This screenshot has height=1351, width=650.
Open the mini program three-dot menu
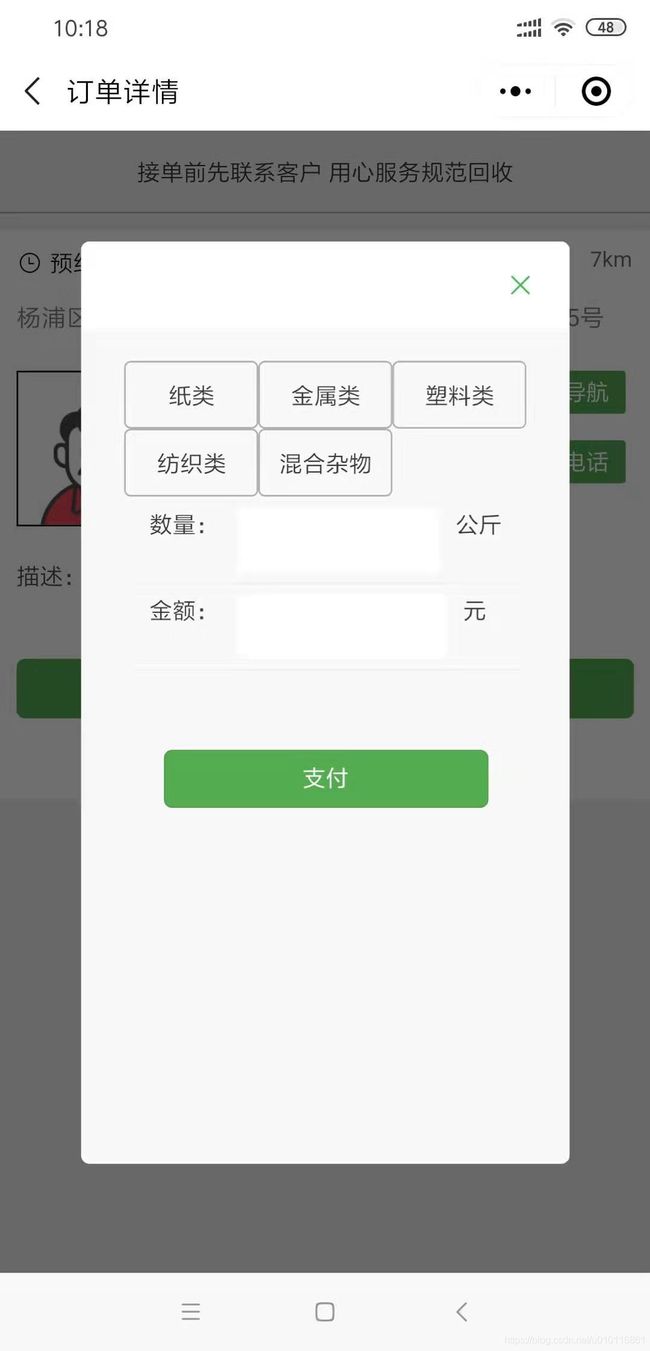515,92
